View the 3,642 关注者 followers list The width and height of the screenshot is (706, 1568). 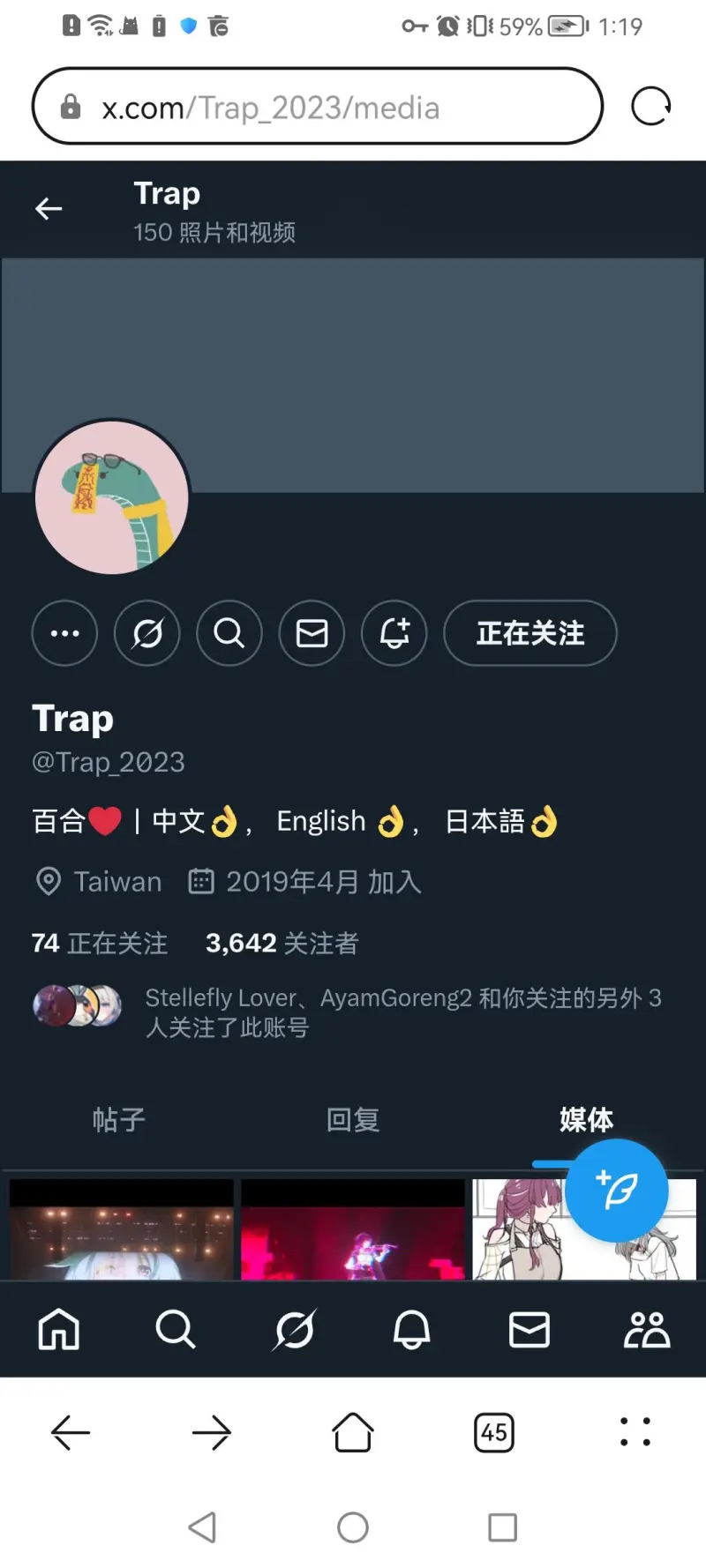[282, 943]
